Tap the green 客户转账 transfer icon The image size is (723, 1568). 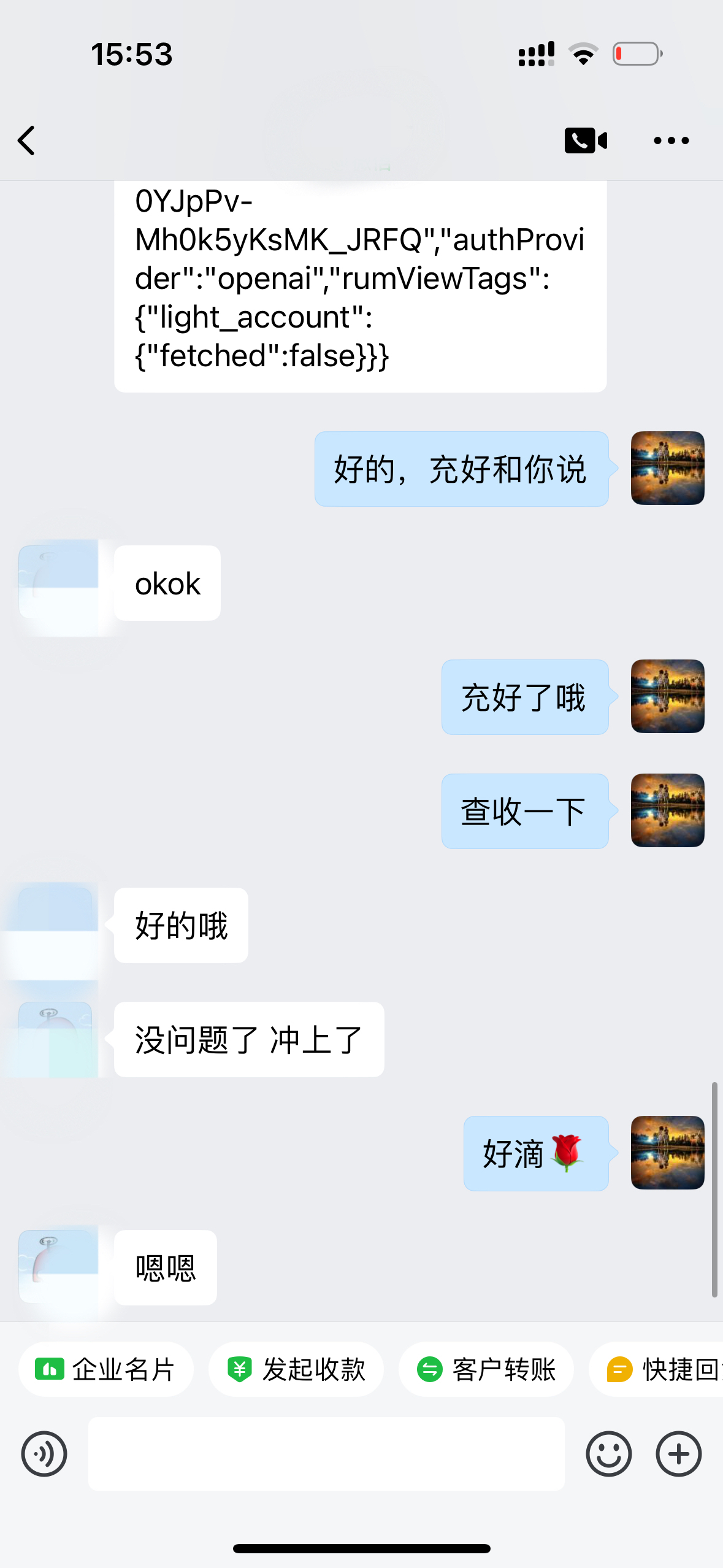430,1369
